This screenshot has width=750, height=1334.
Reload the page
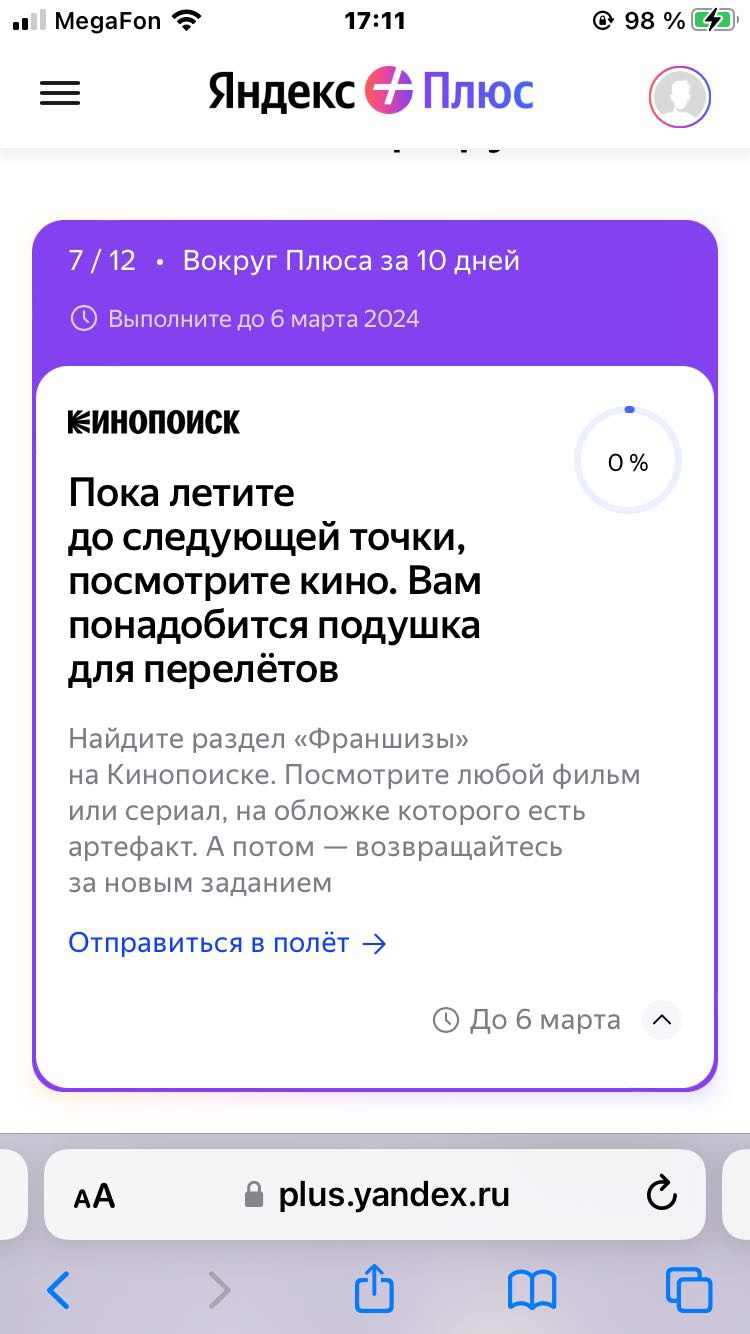(661, 1194)
